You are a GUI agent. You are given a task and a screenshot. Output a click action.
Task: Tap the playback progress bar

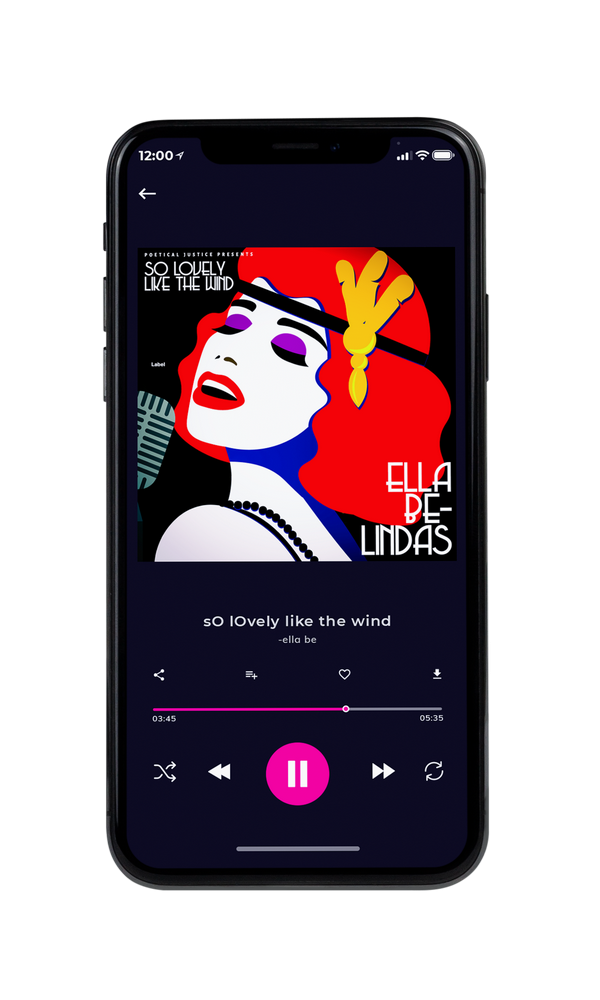pyautogui.click(x=297, y=709)
